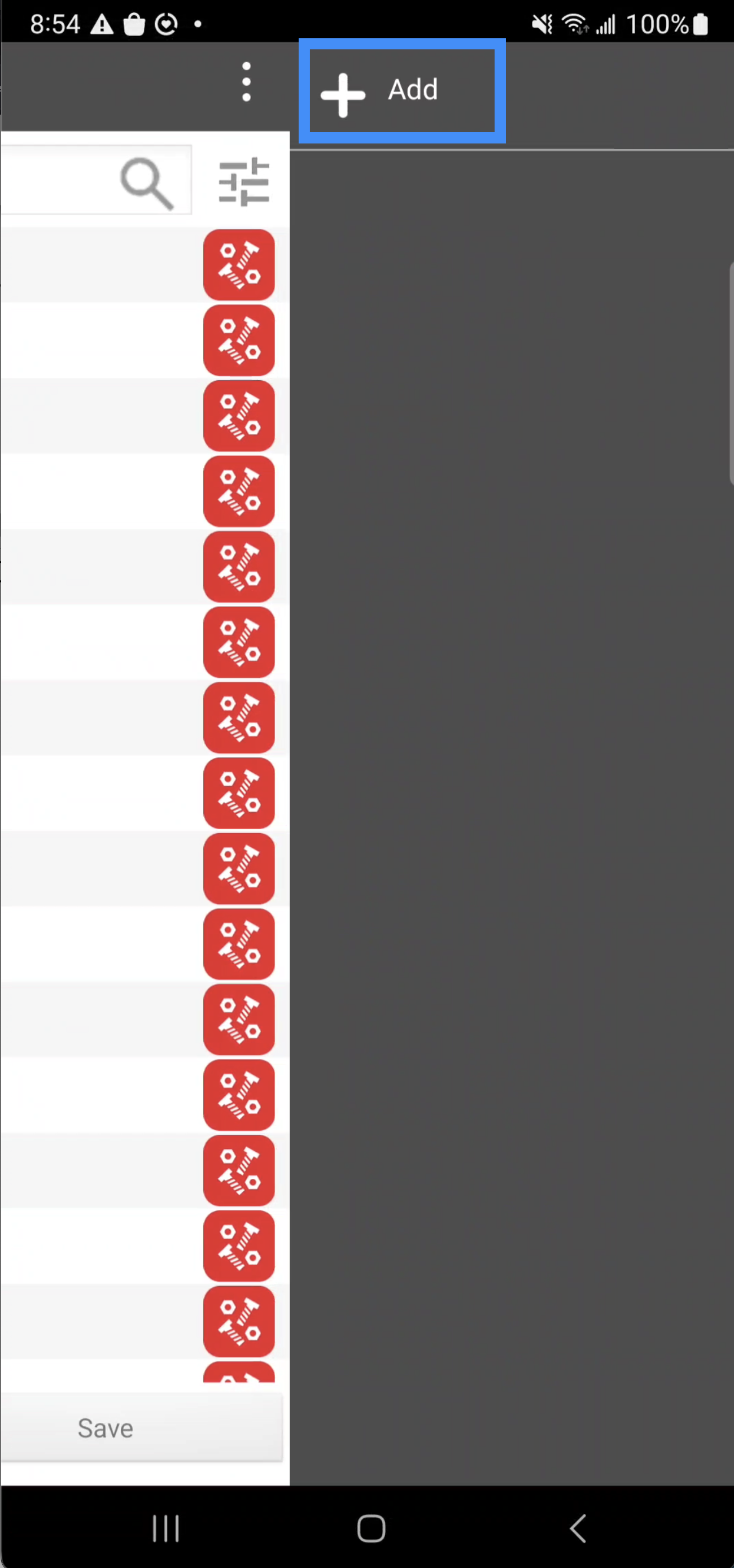Open the recent apps view
Viewport: 734px width, 1568px height.
point(165,1528)
